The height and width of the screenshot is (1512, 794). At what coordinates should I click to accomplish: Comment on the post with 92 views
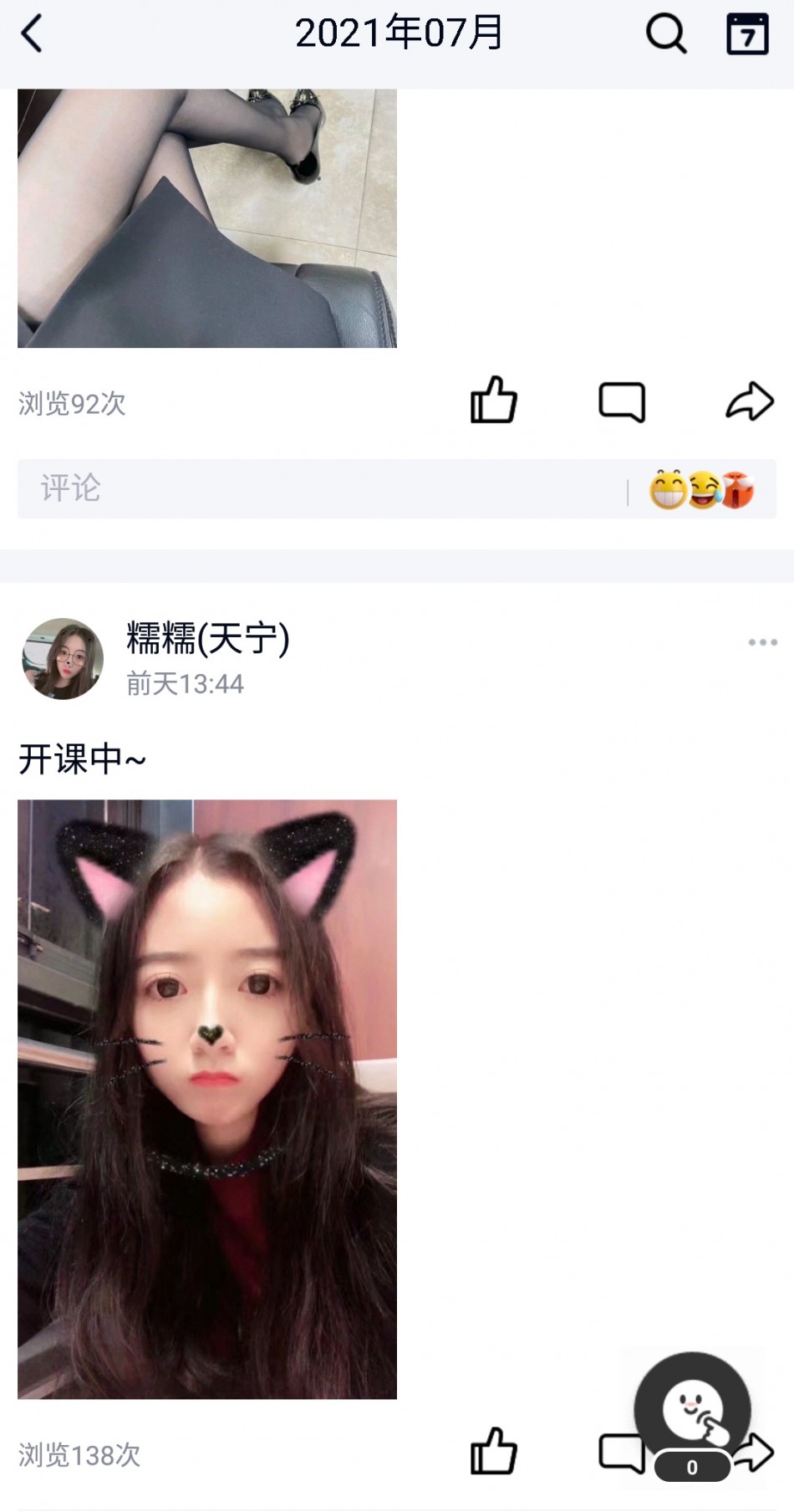click(622, 402)
